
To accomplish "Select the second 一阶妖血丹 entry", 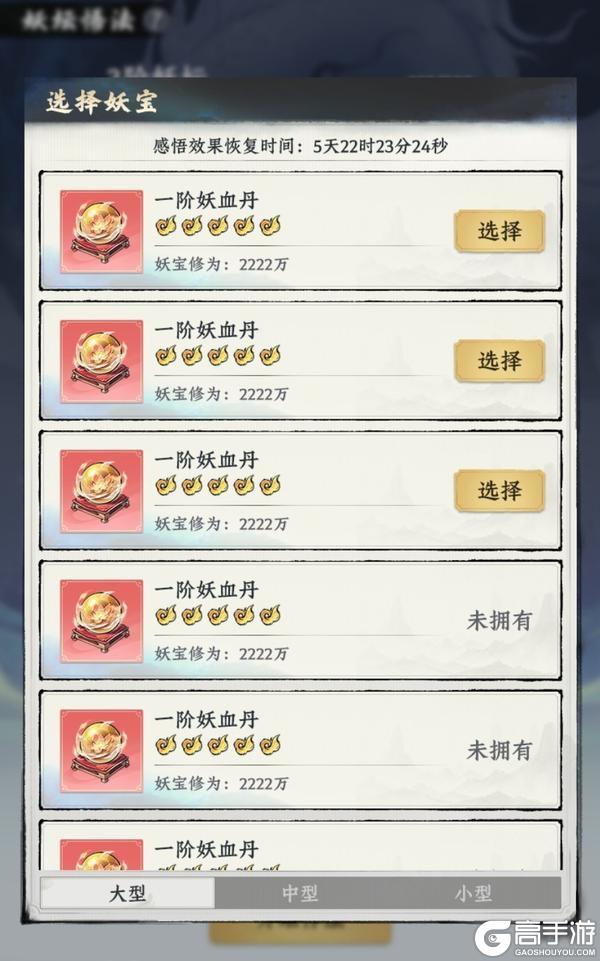I will [x=499, y=361].
